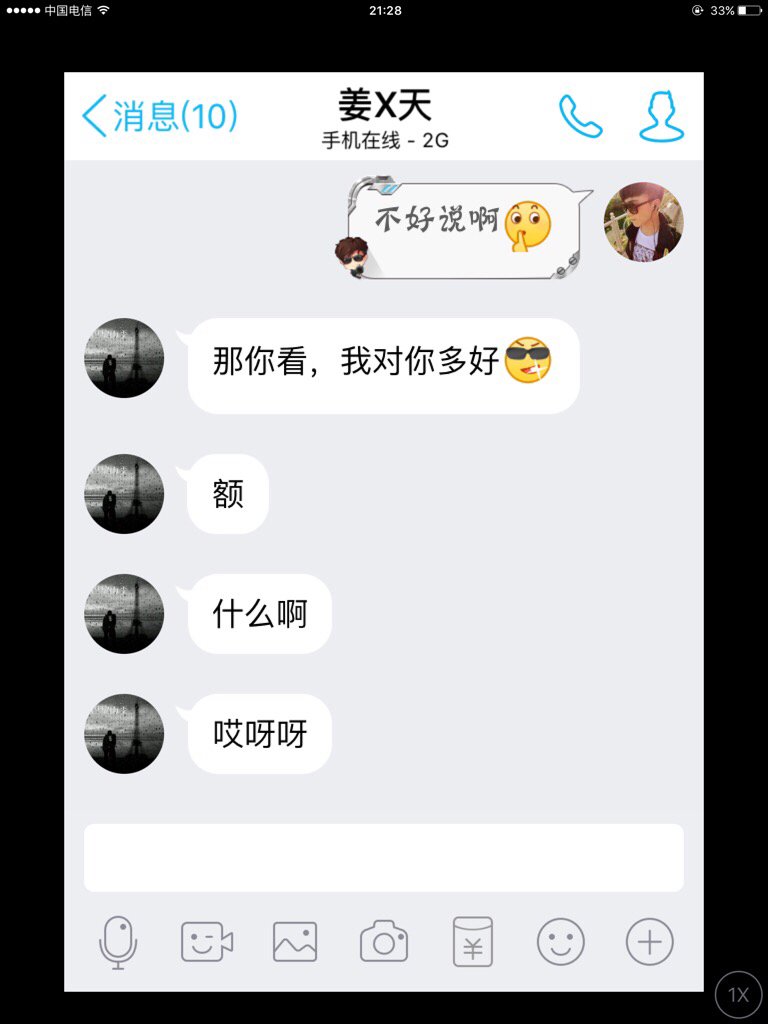This screenshot has height=1024, width=768.
Task: Toggle the 1X scale button
Action: click(738, 995)
